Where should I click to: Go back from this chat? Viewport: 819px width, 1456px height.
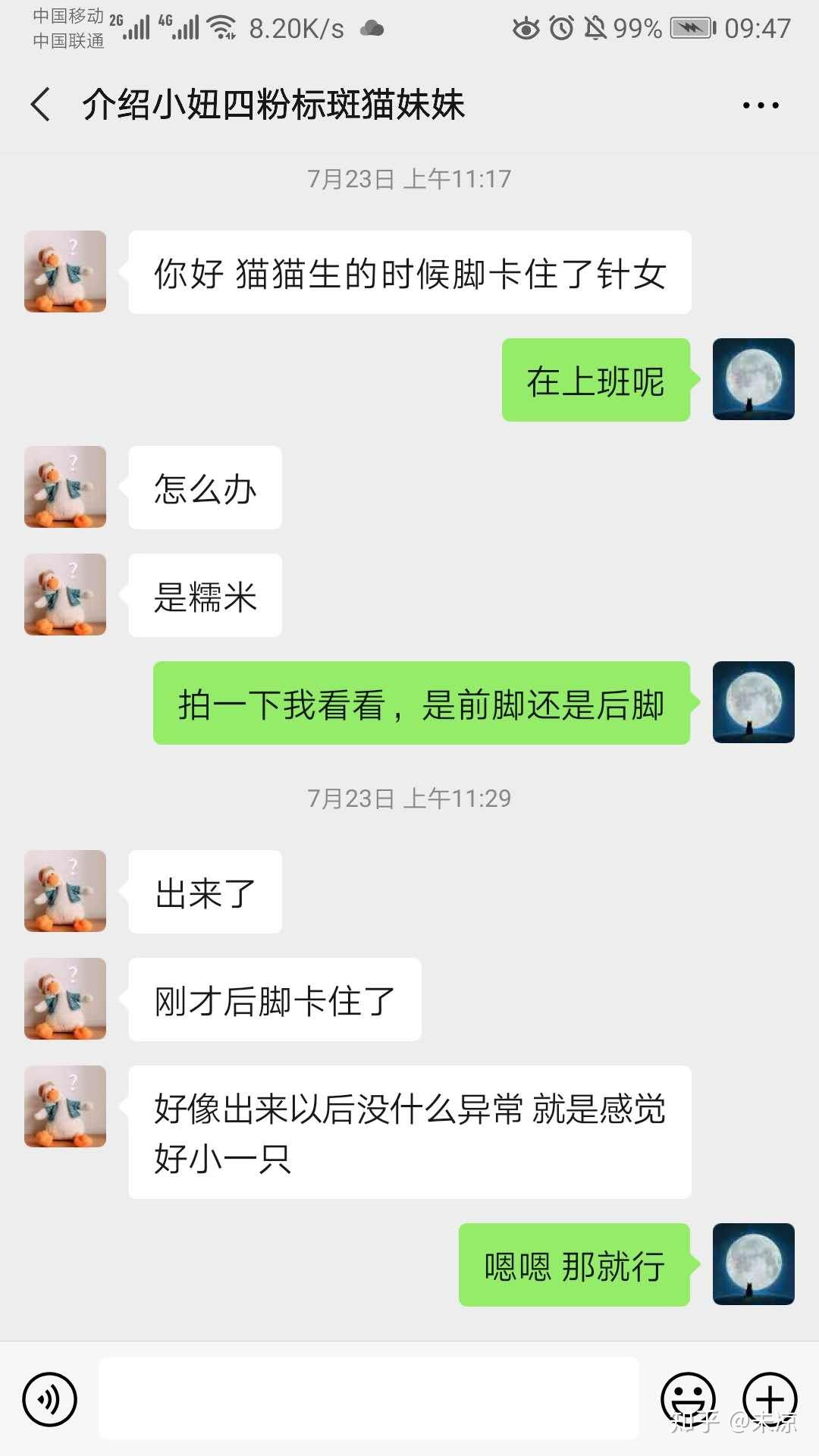click(42, 105)
